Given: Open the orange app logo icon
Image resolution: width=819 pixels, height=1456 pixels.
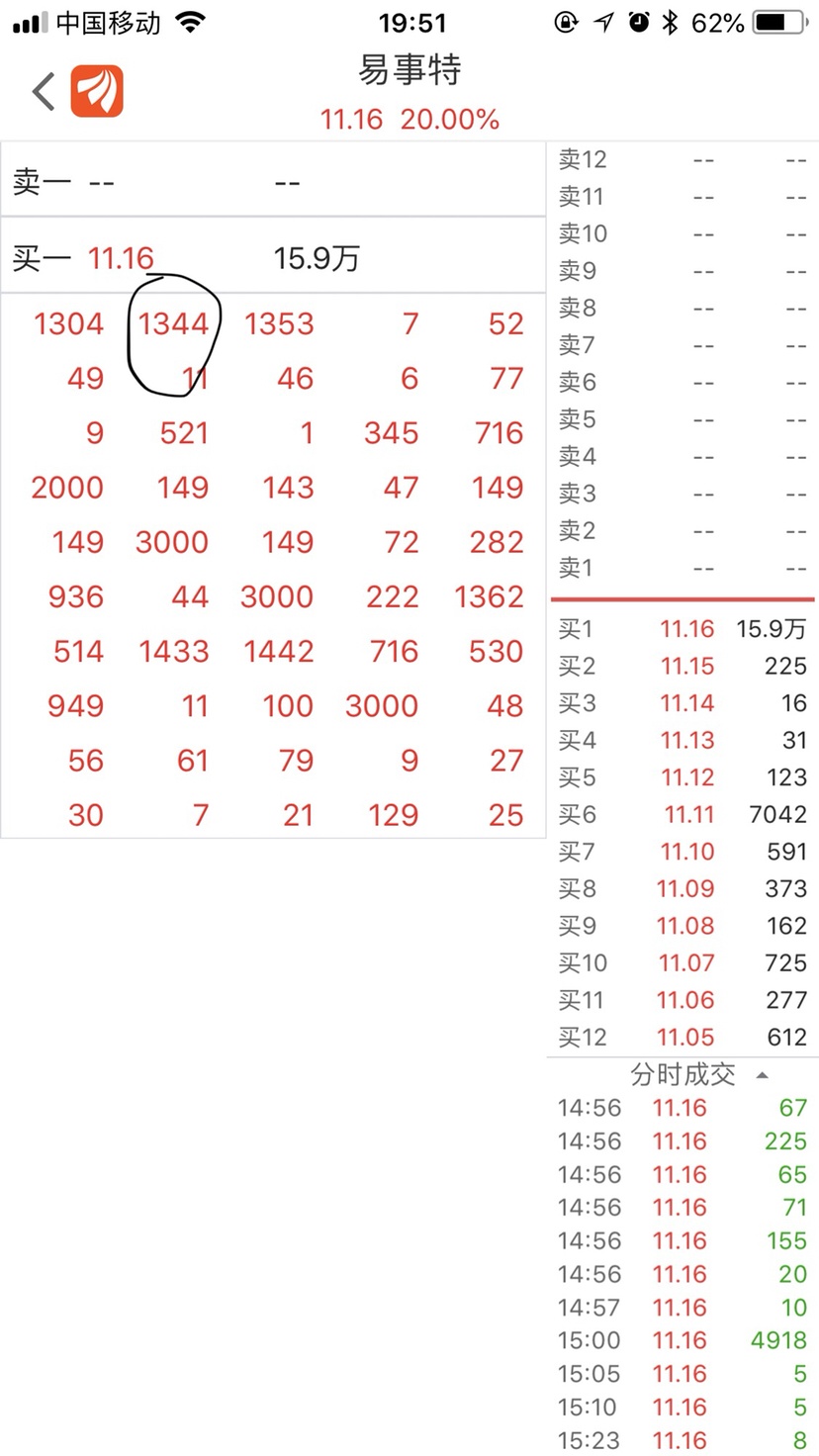Looking at the screenshot, I should tap(97, 92).
